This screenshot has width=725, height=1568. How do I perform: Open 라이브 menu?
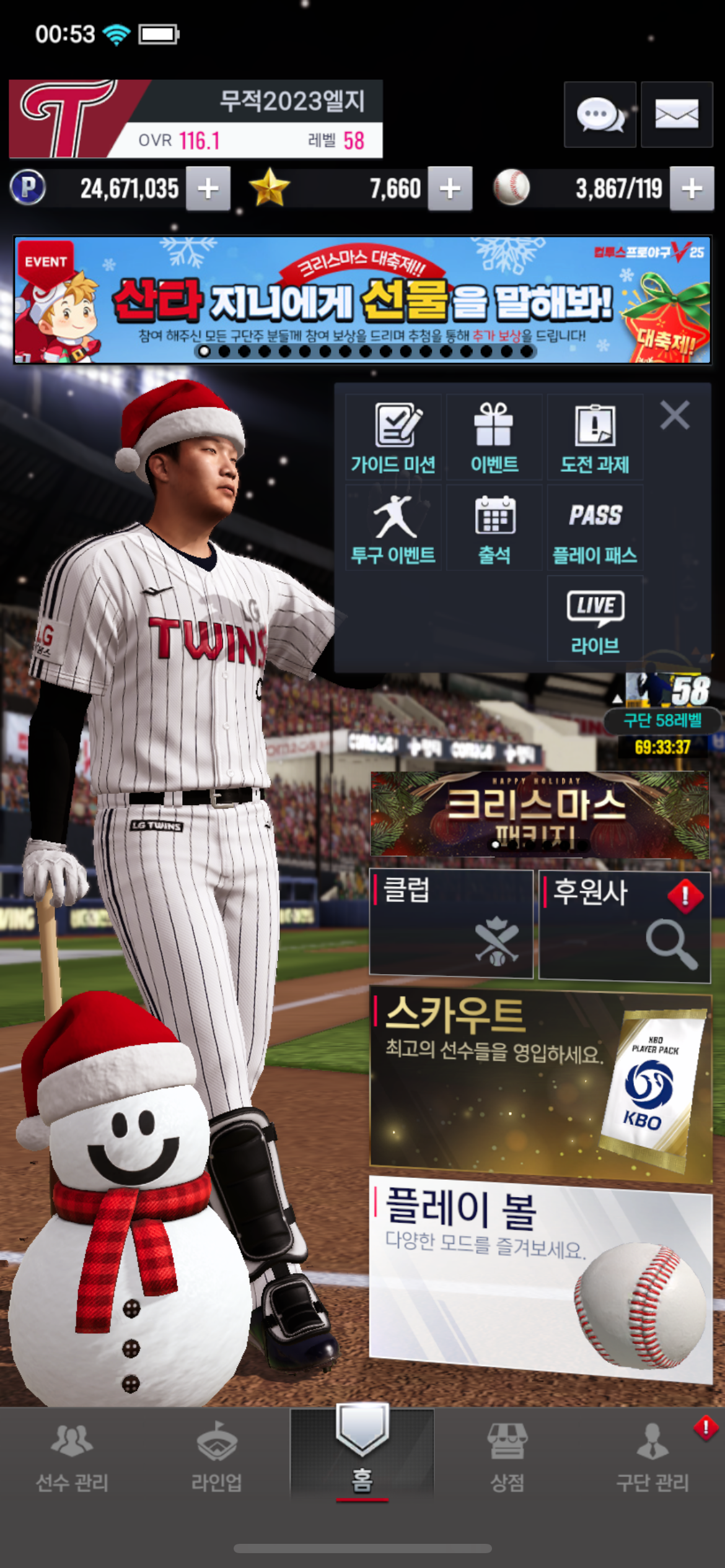click(595, 619)
